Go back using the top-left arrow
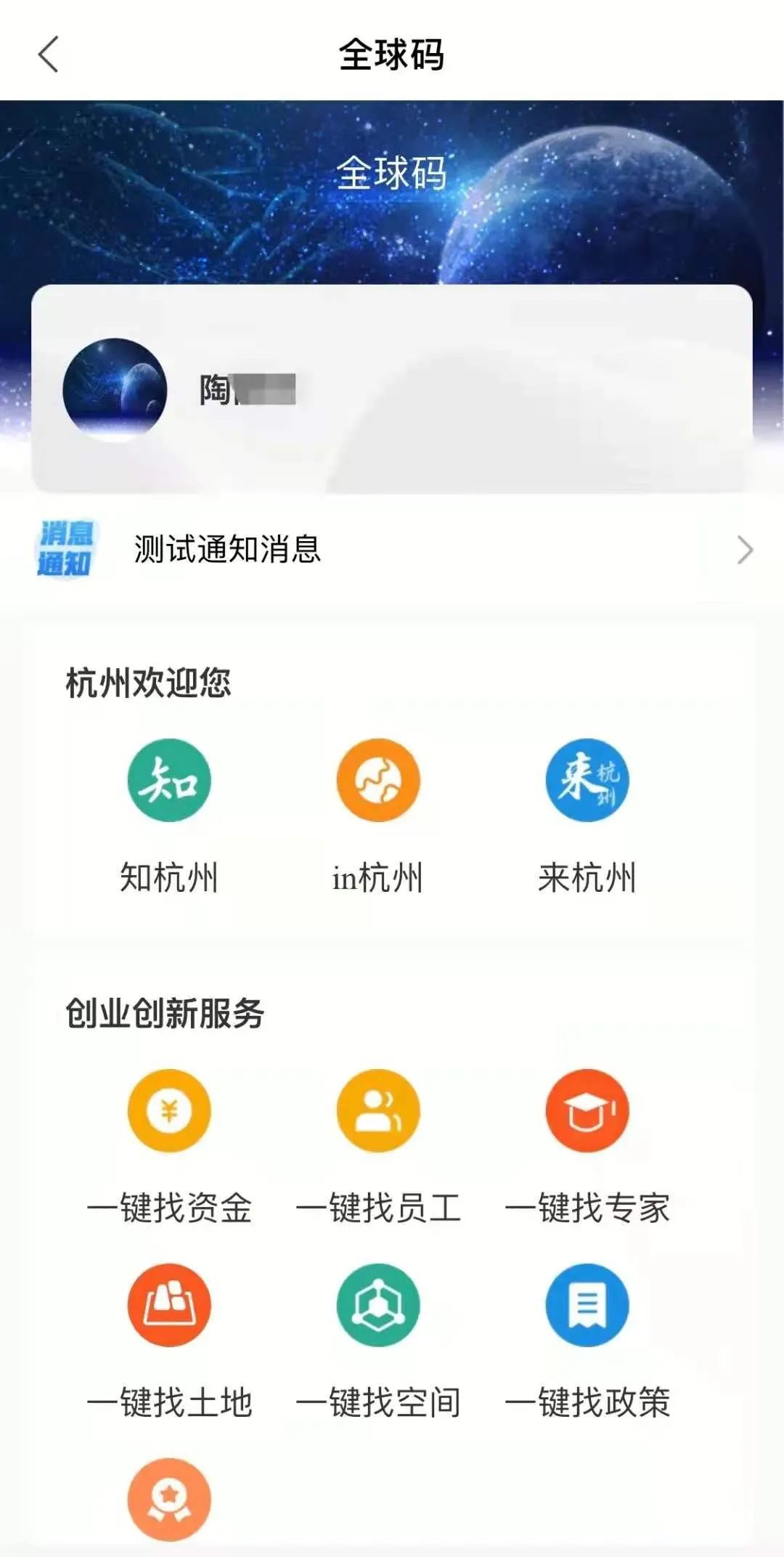Screen dimensions: 784x1557 [48, 54]
